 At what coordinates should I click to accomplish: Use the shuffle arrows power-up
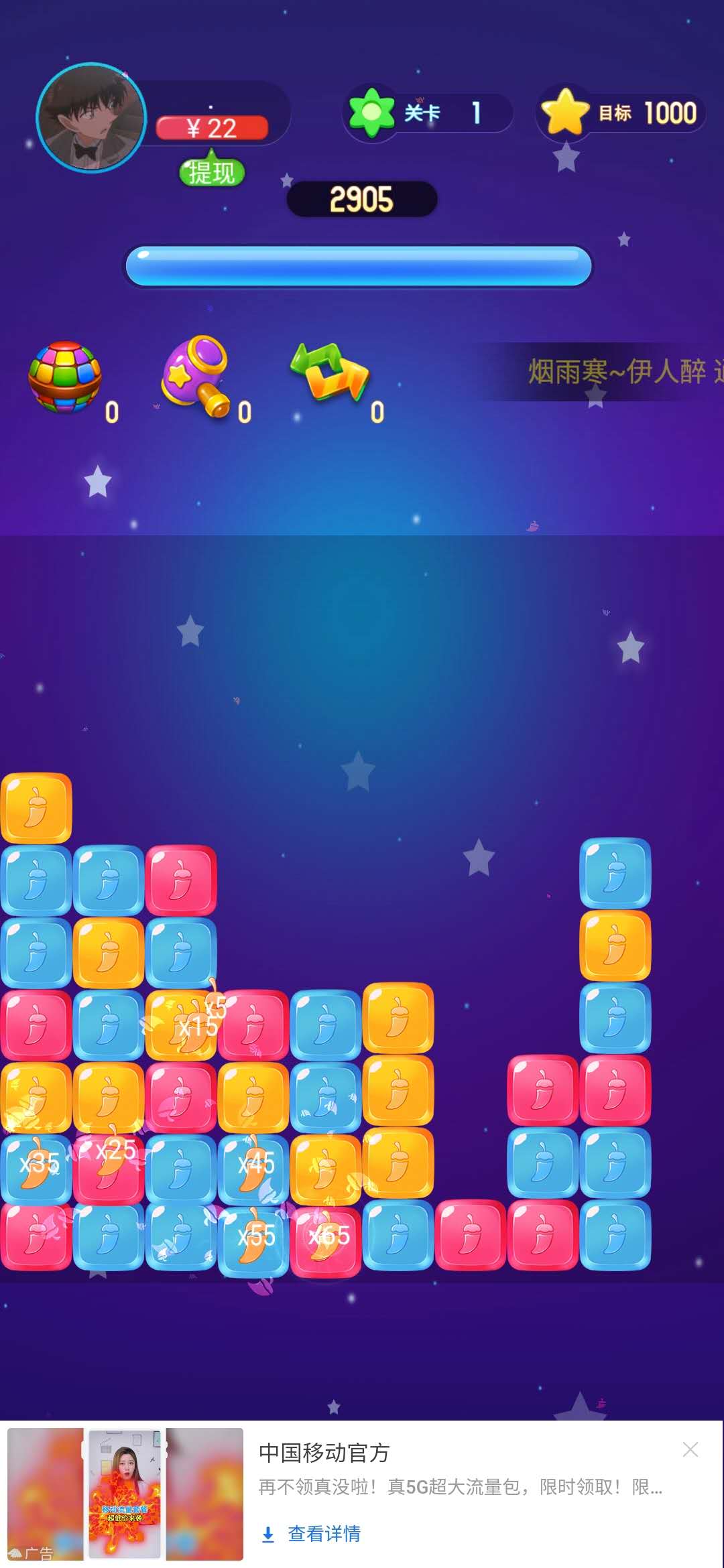click(x=329, y=373)
